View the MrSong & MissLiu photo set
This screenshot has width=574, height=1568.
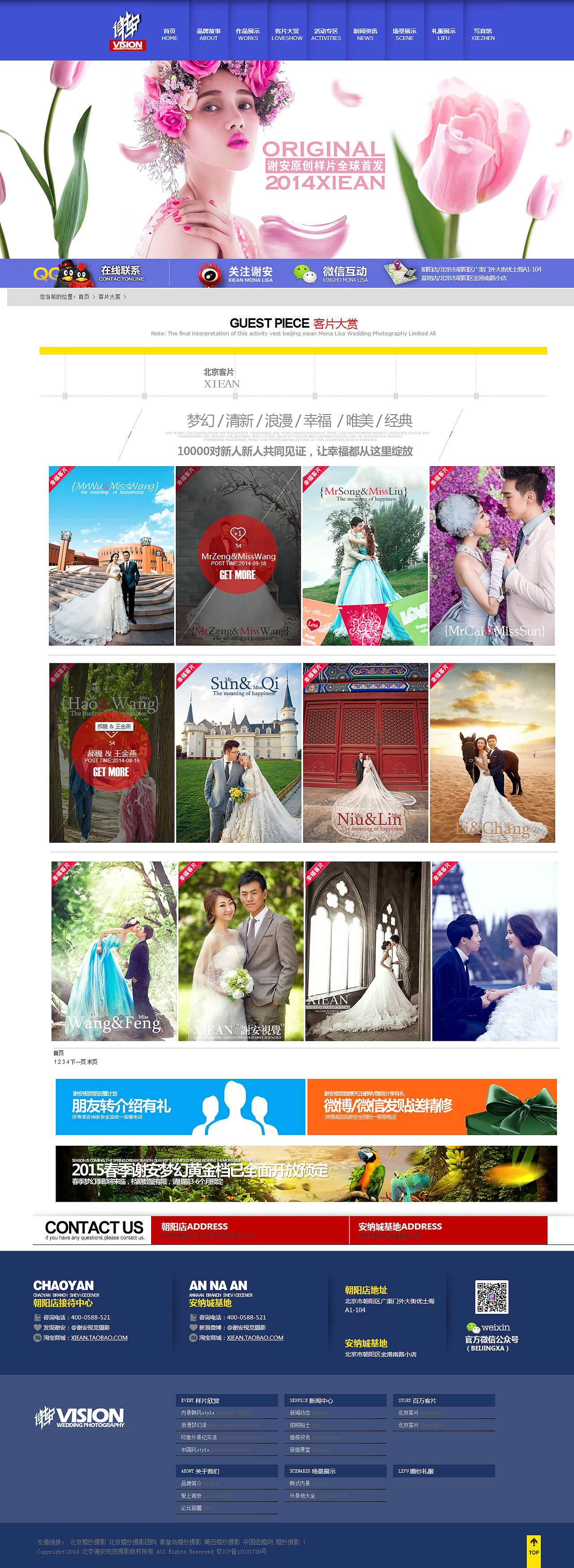click(x=365, y=556)
